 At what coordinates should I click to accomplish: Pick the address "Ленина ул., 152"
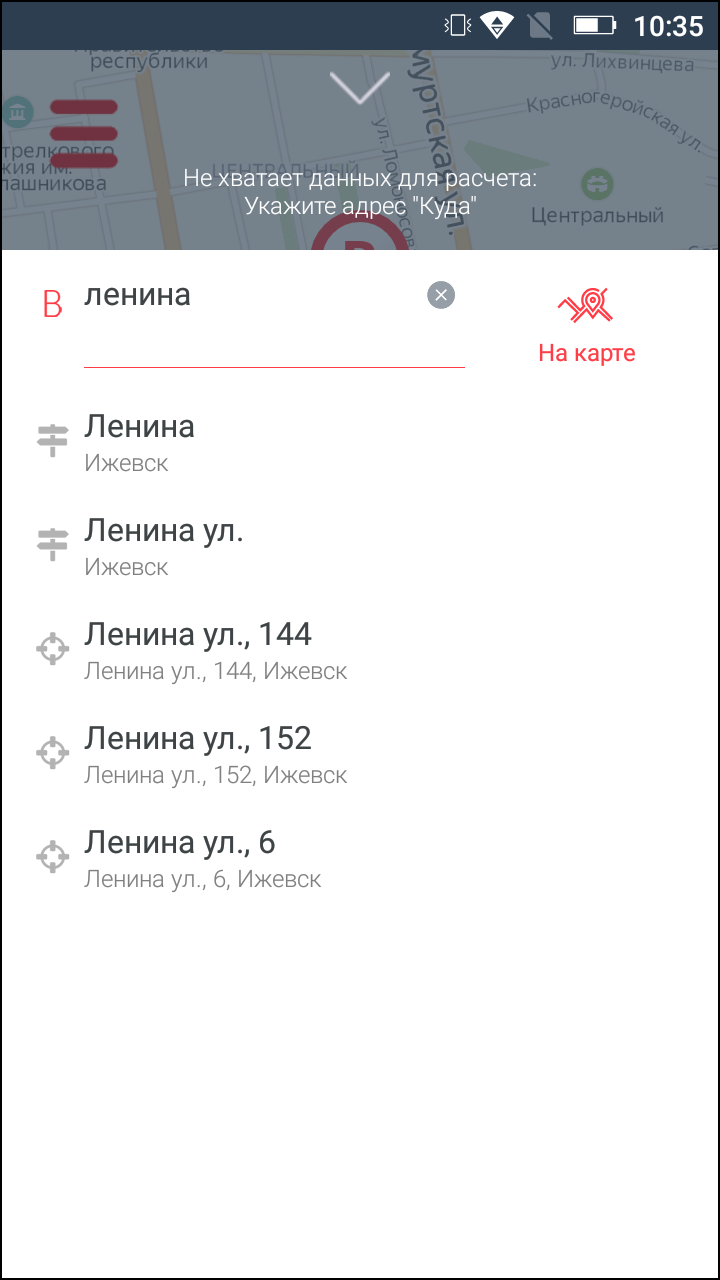coord(360,754)
